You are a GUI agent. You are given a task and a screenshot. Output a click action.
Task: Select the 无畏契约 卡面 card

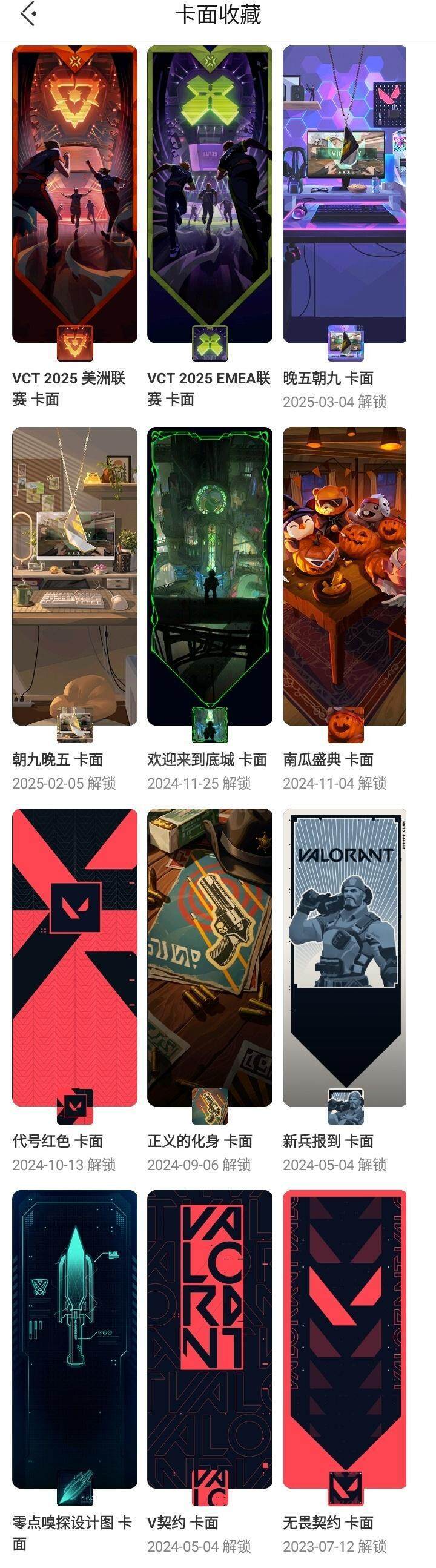pyautogui.click(x=345, y=1339)
